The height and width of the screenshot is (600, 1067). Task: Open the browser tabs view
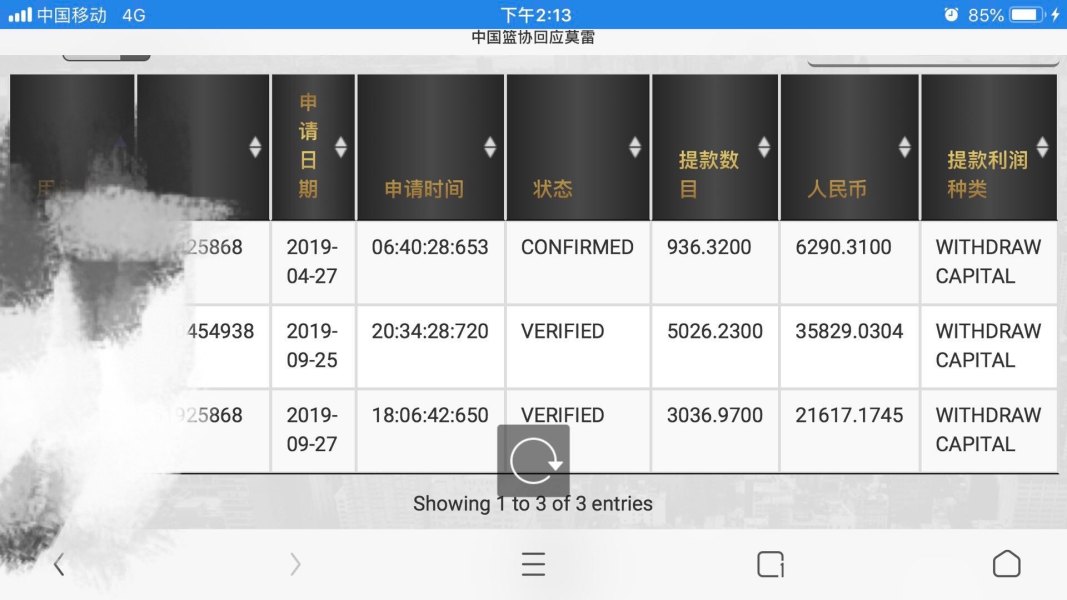pyautogui.click(x=770, y=564)
